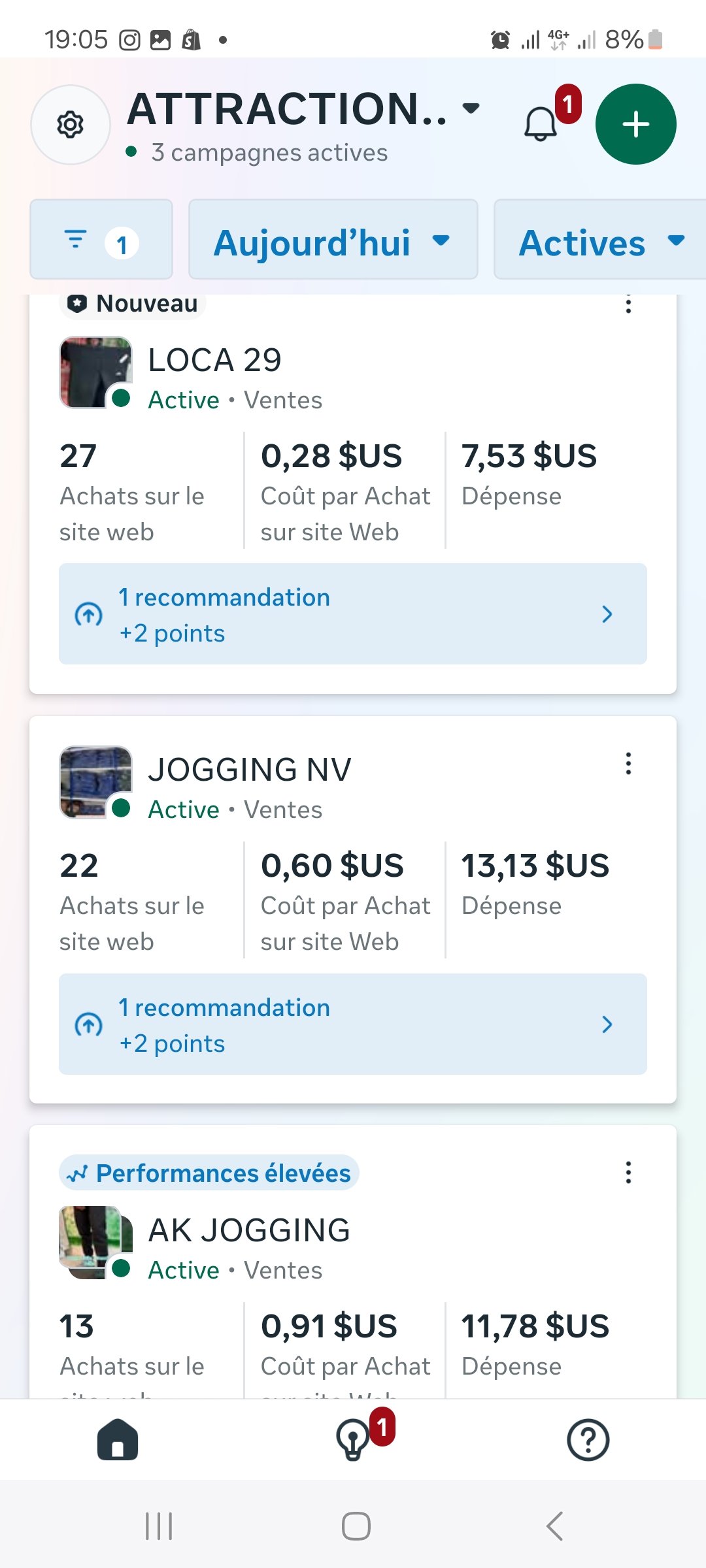This screenshot has height=1568, width=706.
Task: Open JOGGING NV recommendation via its chevron
Action: tap(608, 1024)
